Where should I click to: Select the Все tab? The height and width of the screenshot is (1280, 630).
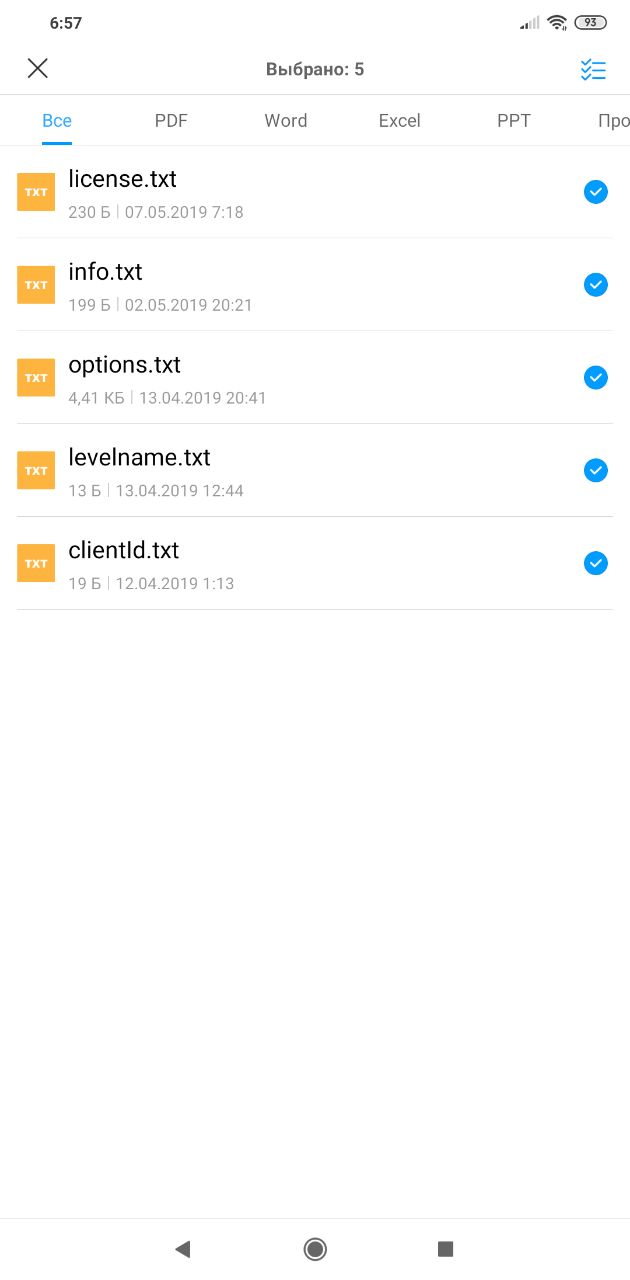point(57,120)
